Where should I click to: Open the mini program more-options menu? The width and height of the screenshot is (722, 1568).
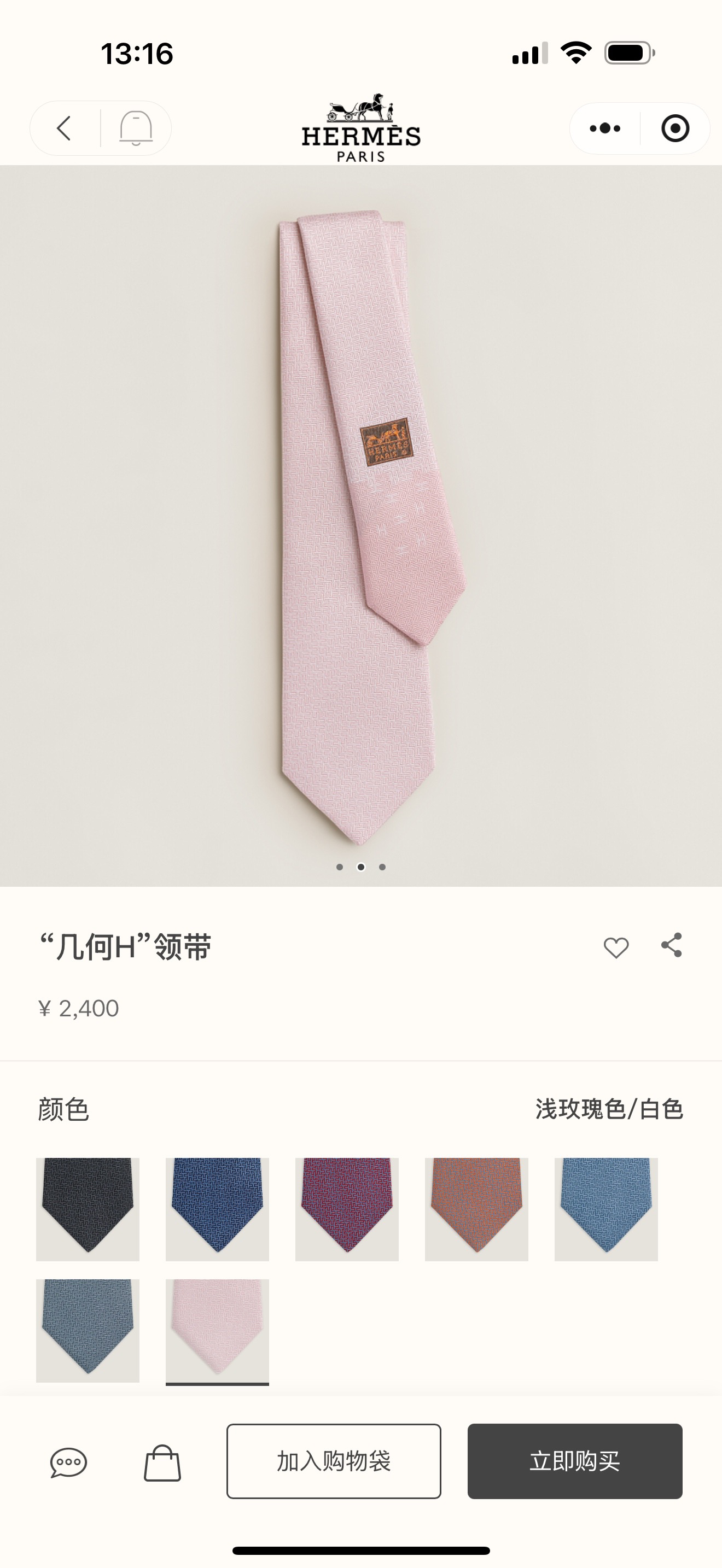click(604, 128)
